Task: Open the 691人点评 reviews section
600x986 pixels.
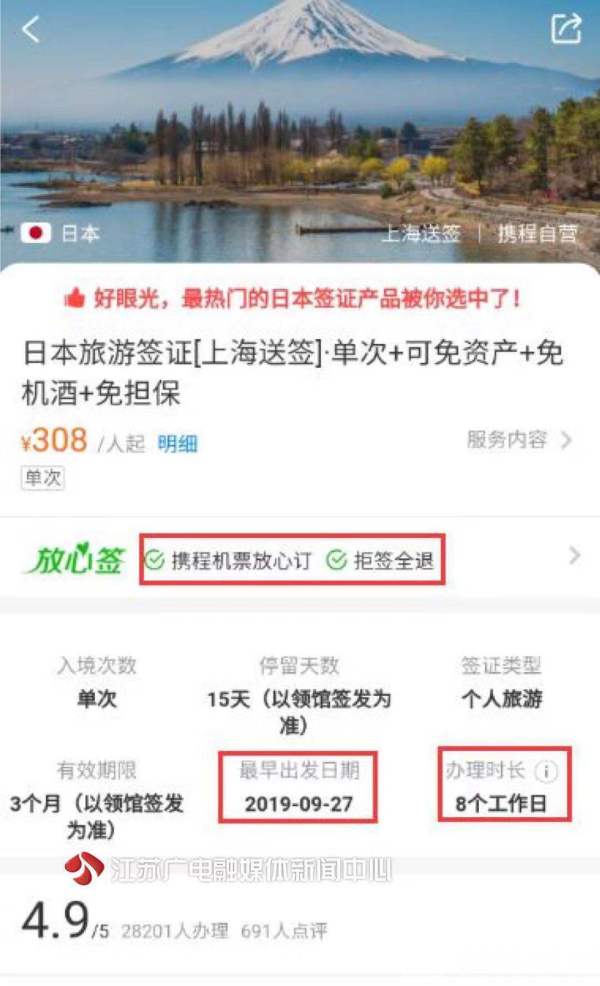Action: pyautogui.click(x=284, y=930)
